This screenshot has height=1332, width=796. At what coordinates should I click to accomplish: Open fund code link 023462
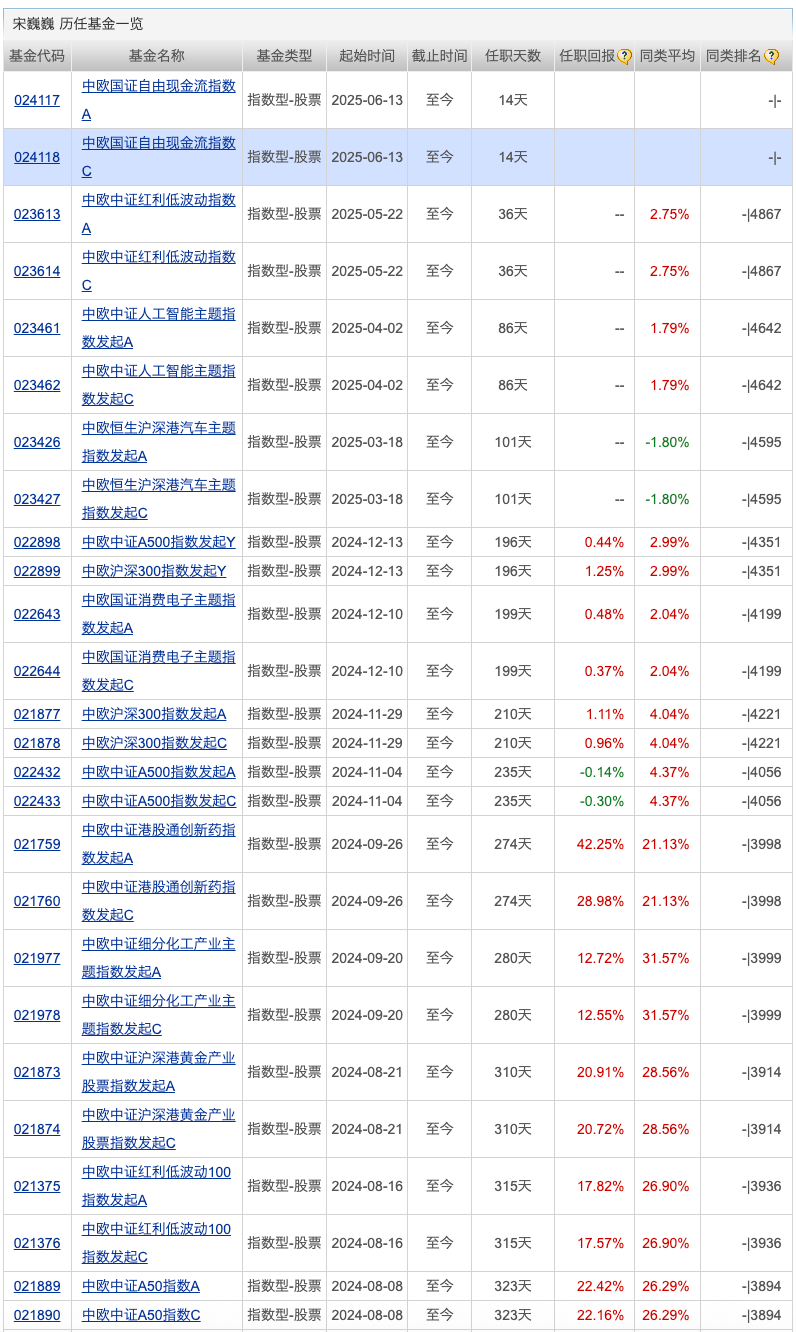[37, 385]
